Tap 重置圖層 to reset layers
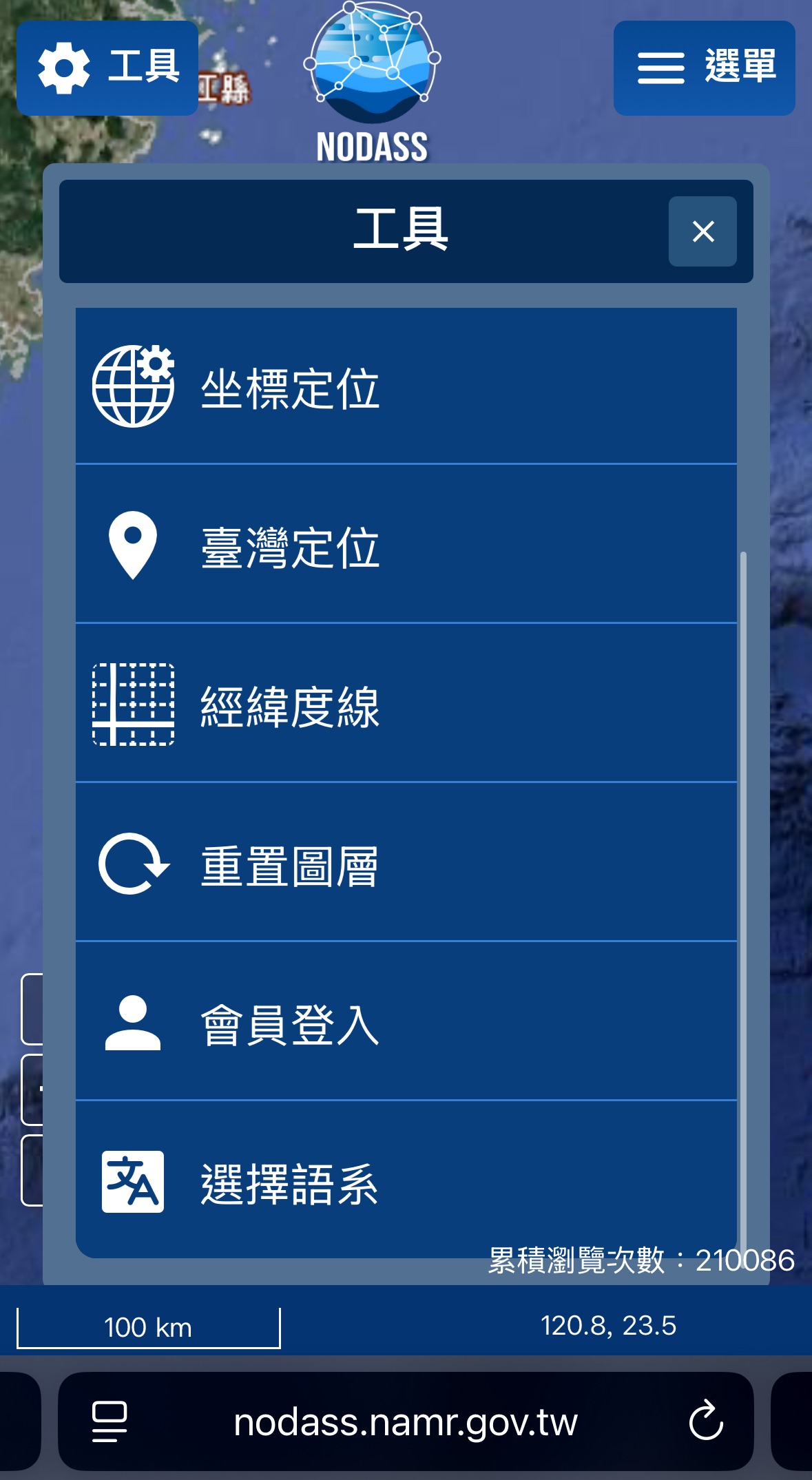 (x=406, y=864)
